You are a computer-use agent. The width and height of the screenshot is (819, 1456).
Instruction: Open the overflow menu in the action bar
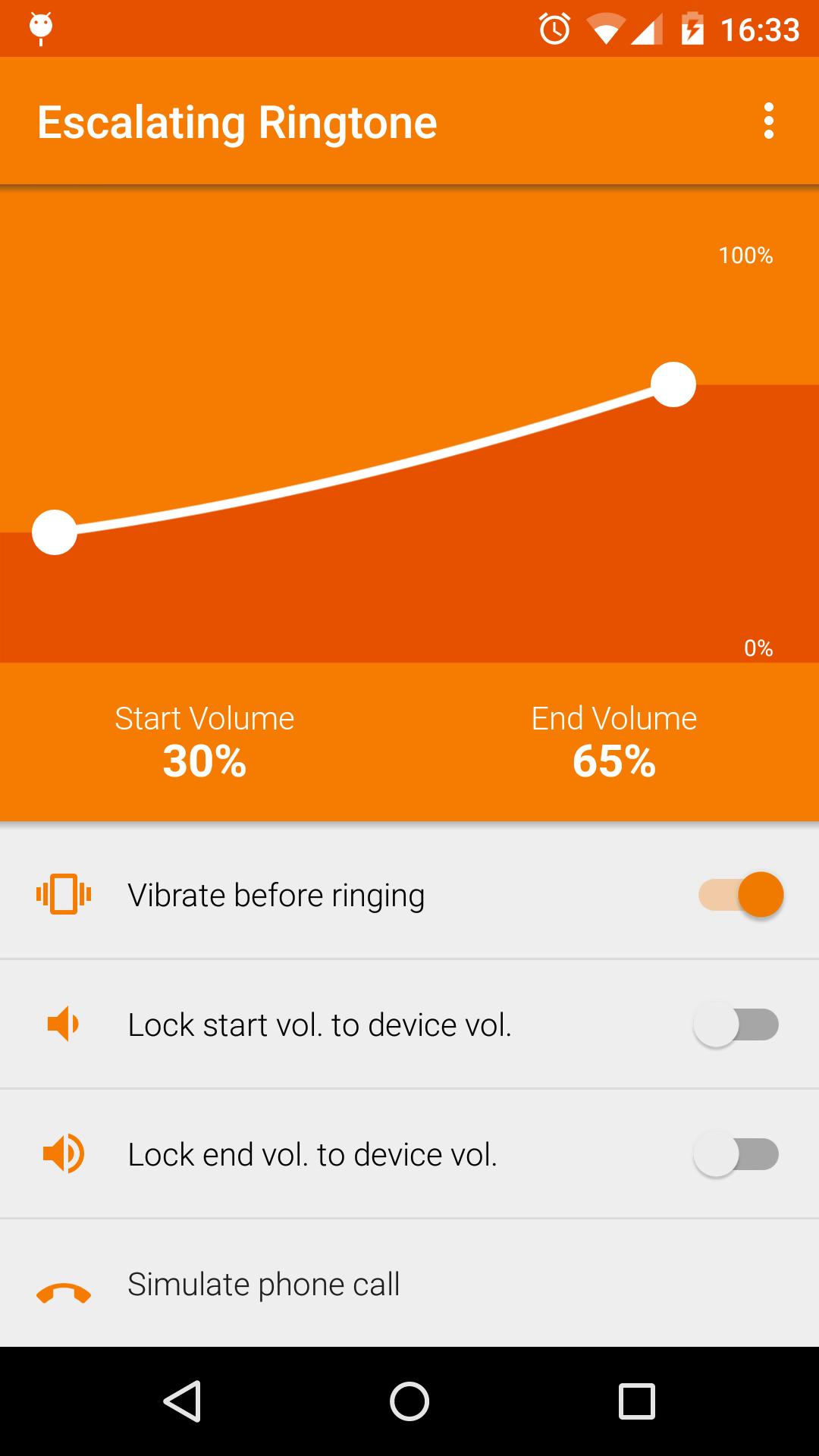(x=769, y=121)
